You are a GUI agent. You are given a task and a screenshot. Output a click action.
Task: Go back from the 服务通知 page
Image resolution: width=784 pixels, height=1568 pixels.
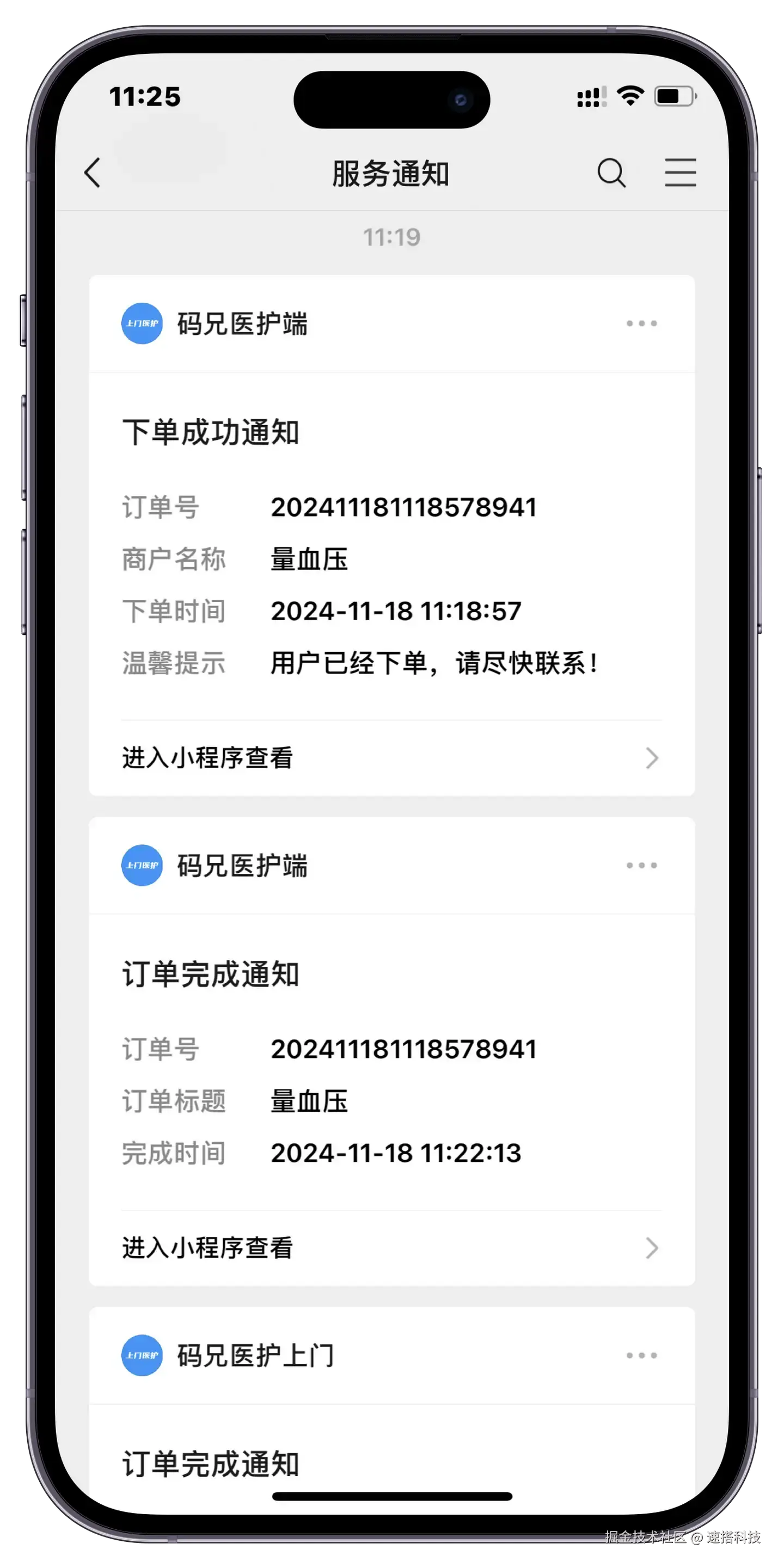point(93,173)
